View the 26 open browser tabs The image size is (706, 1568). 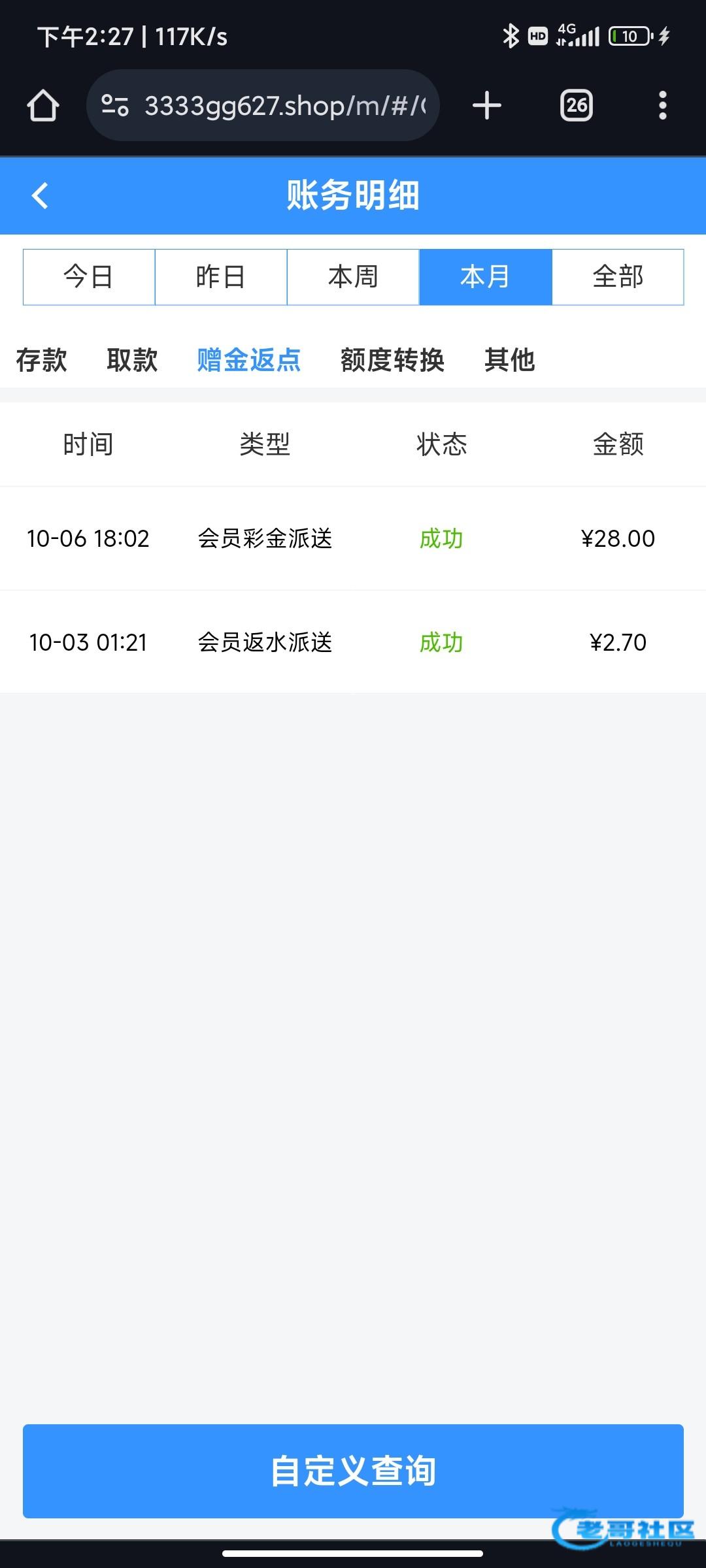(x=577, y=105)
